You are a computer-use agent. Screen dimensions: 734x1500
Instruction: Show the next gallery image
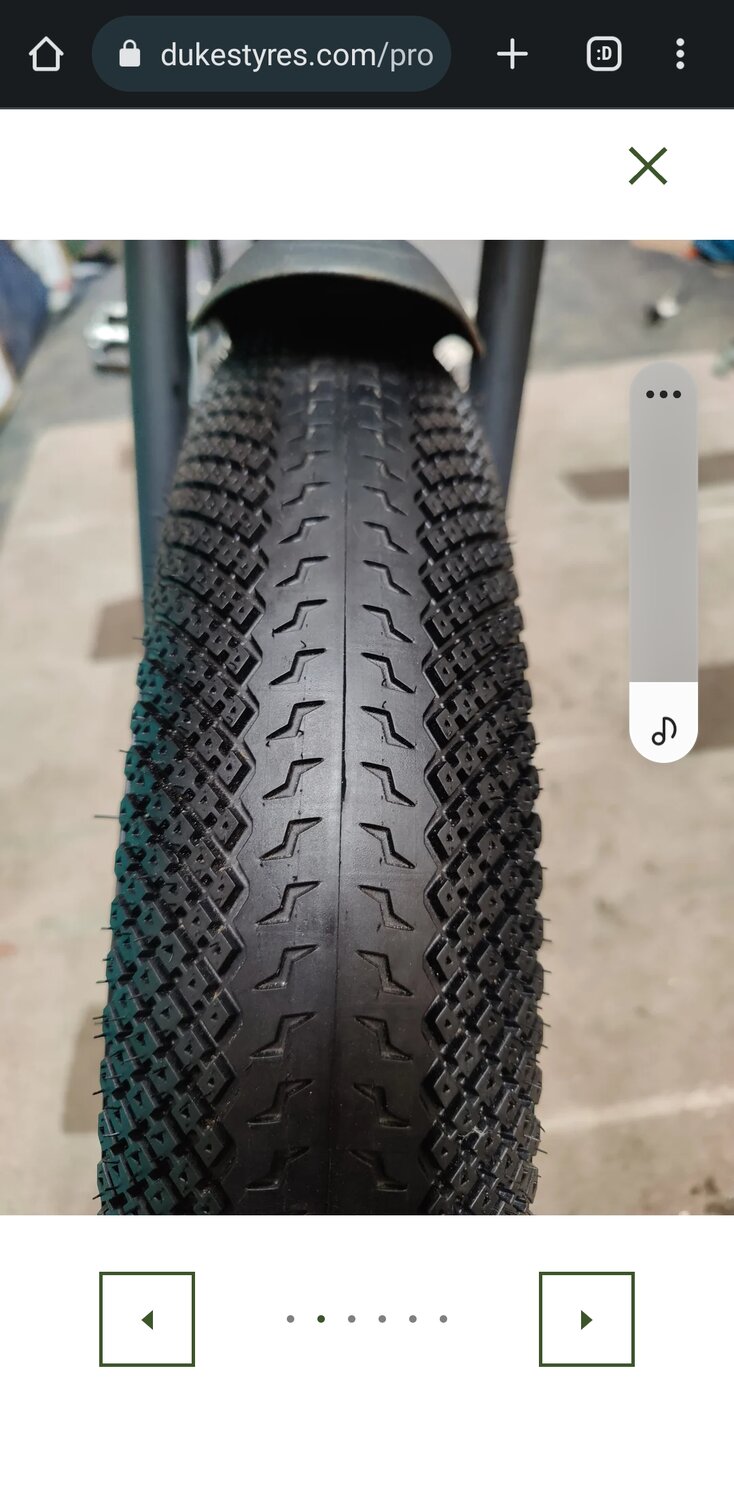click(x=587, y=1319)
